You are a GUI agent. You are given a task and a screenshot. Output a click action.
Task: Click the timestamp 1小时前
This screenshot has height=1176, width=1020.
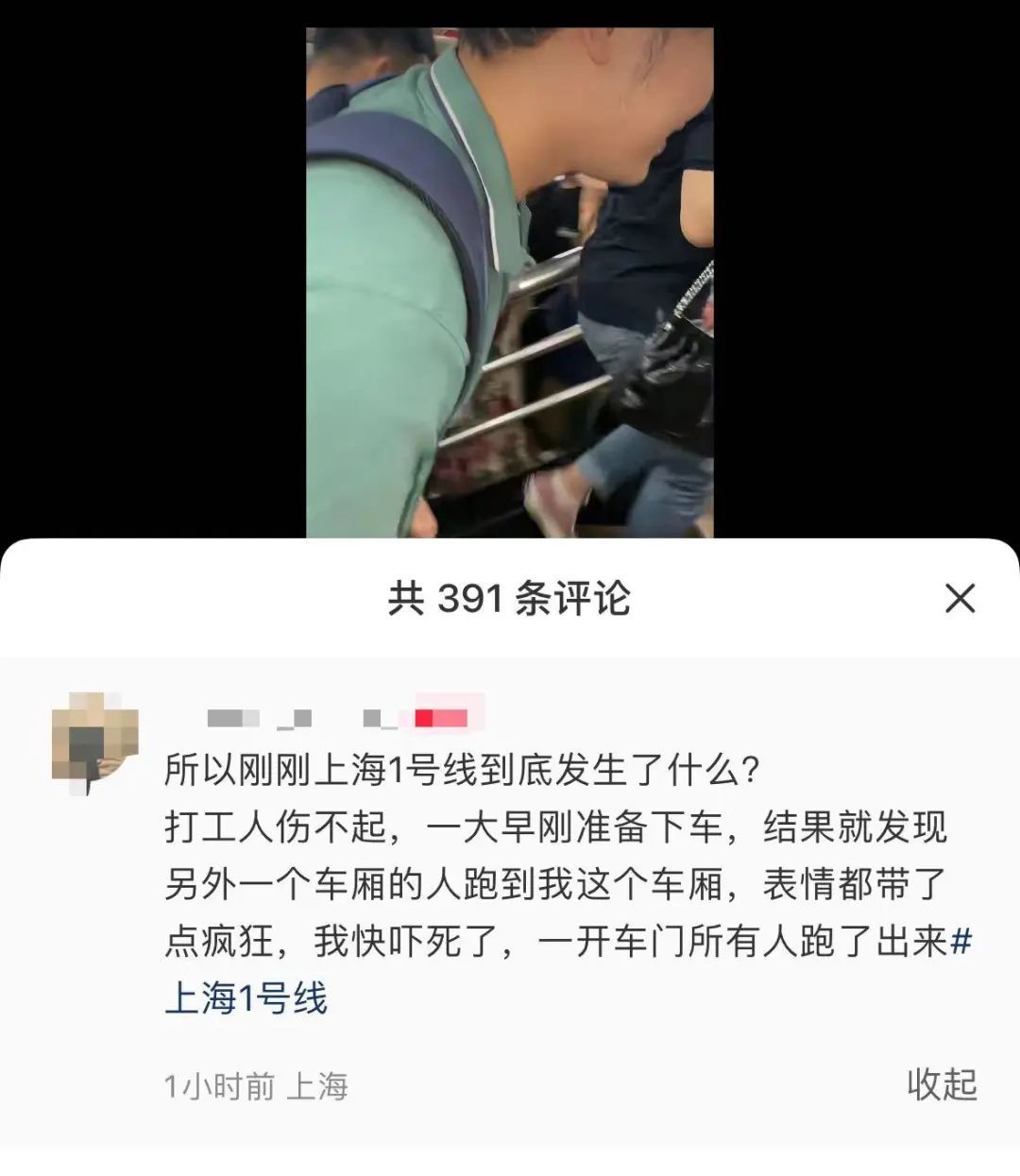coord(219,1086)
